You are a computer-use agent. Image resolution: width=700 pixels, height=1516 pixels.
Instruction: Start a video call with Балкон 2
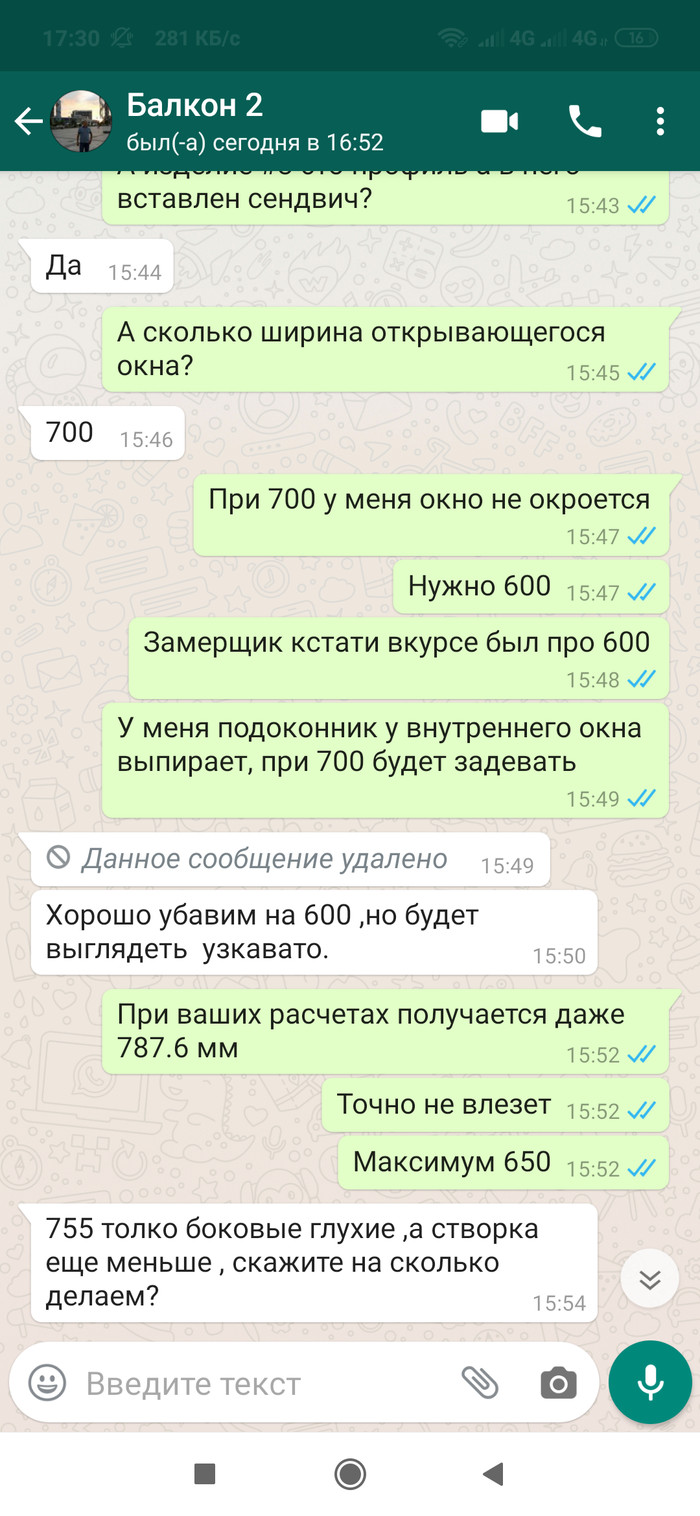click(499, 122)
